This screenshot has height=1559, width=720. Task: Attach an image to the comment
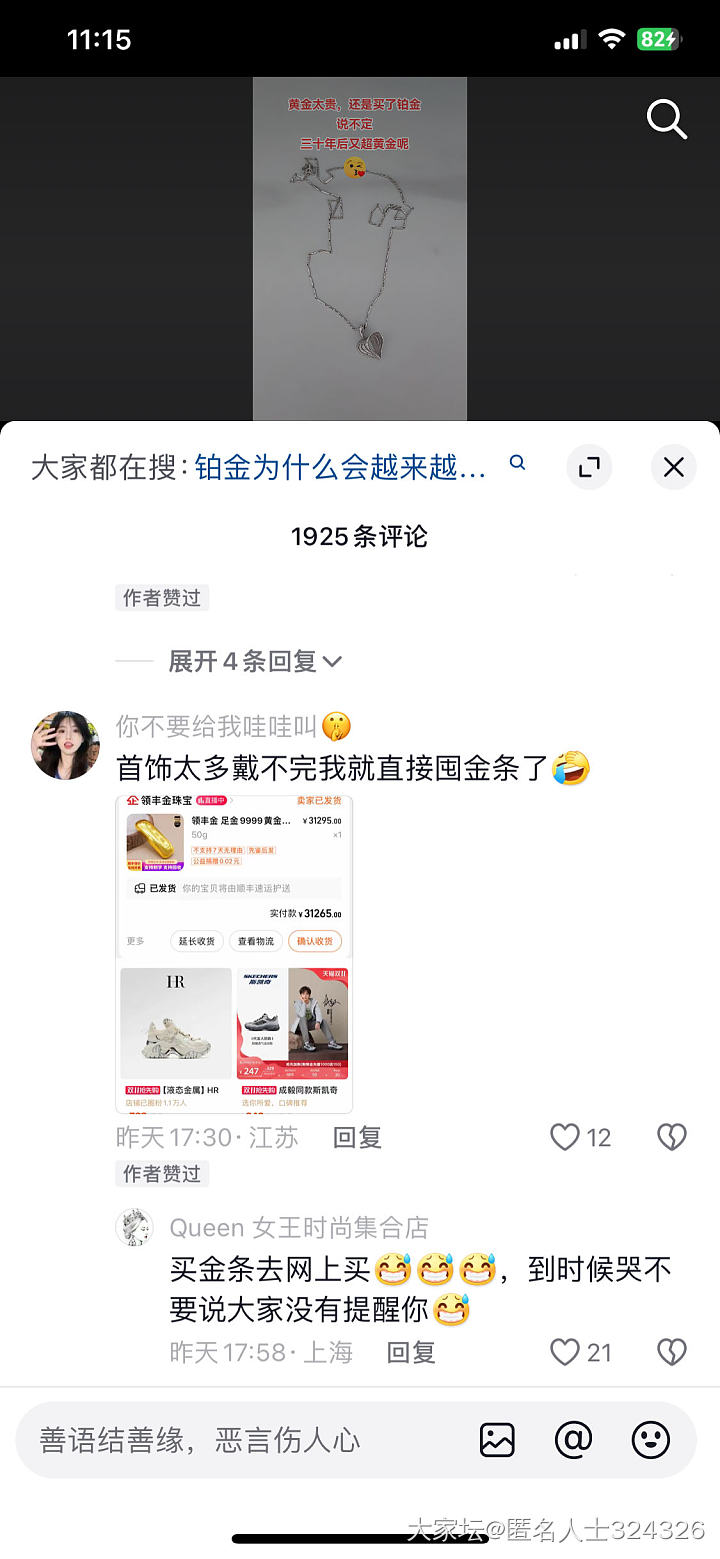(497, 1440)
